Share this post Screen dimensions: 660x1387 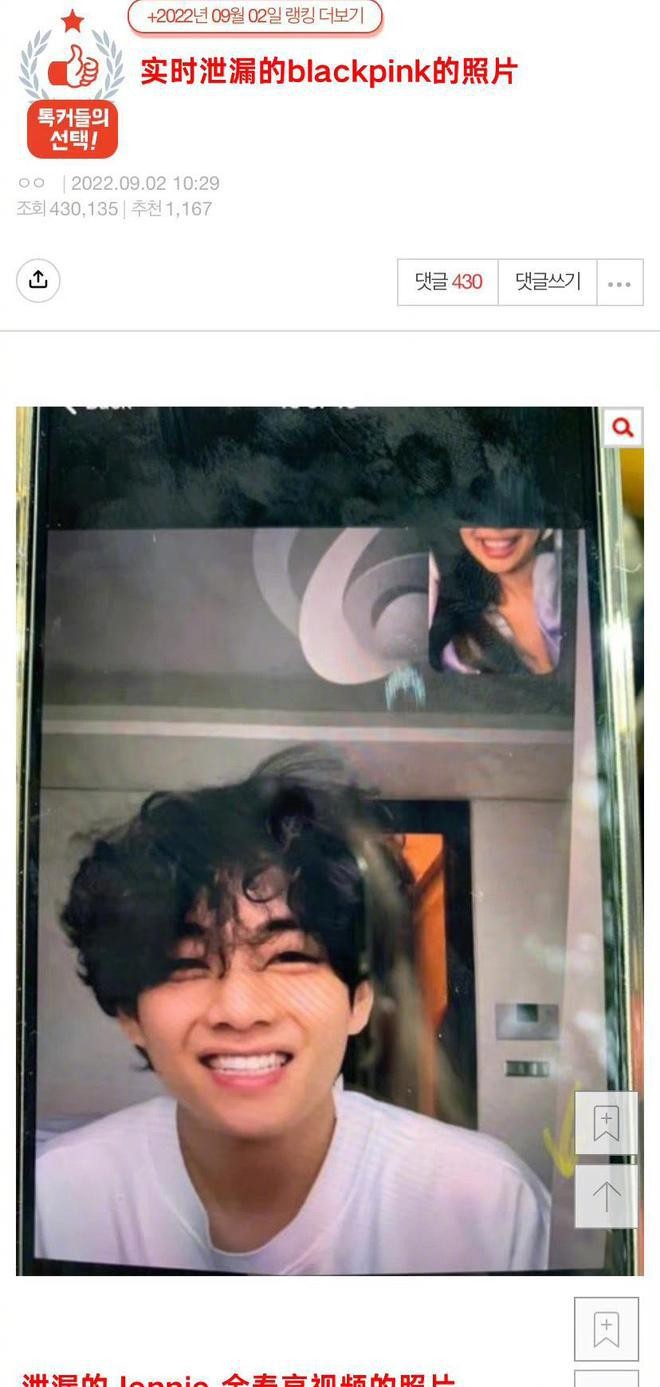38,280
